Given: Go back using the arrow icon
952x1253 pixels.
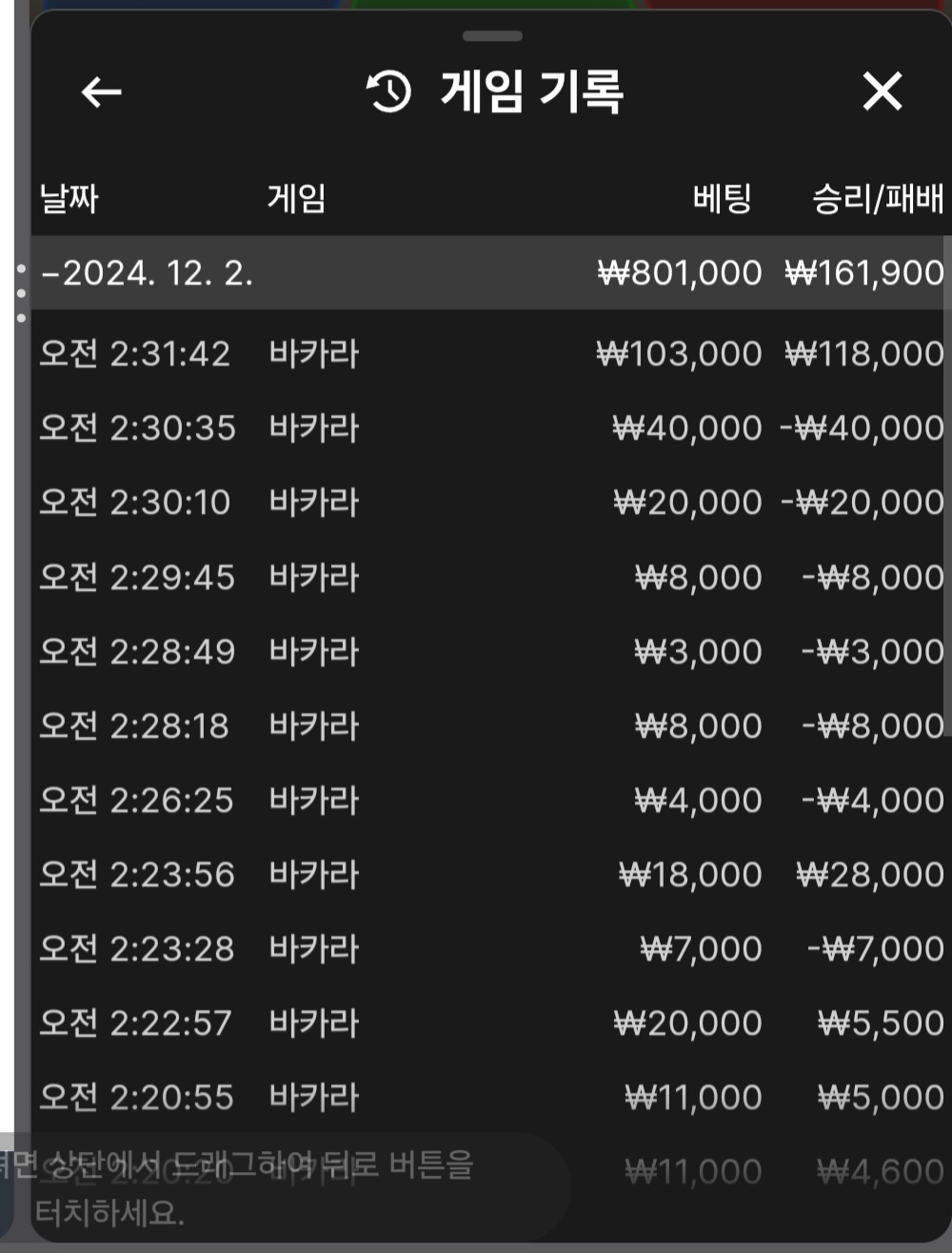Looking at the screenshot, I should 101,92.
